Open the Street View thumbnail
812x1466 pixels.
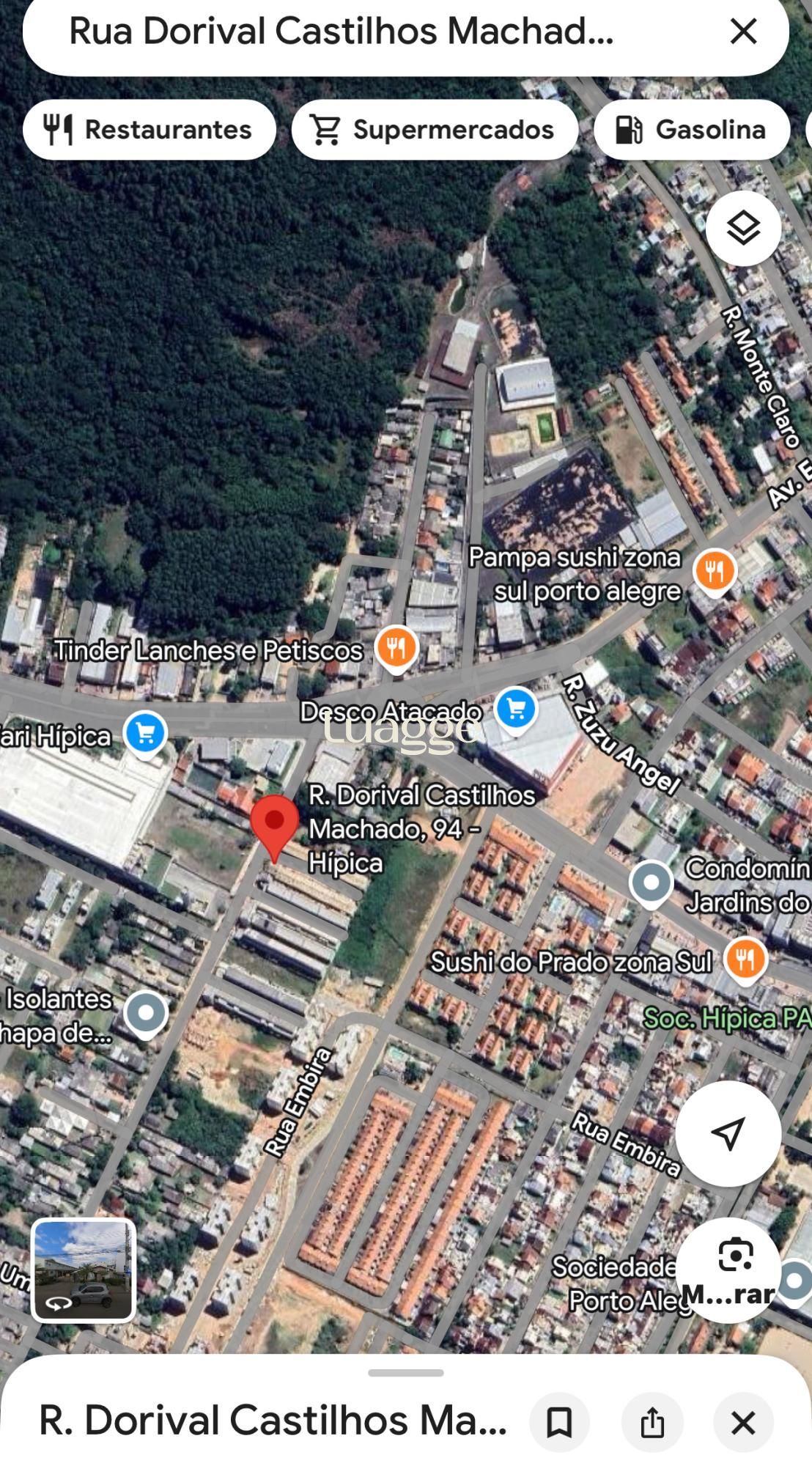(84, 1270)
